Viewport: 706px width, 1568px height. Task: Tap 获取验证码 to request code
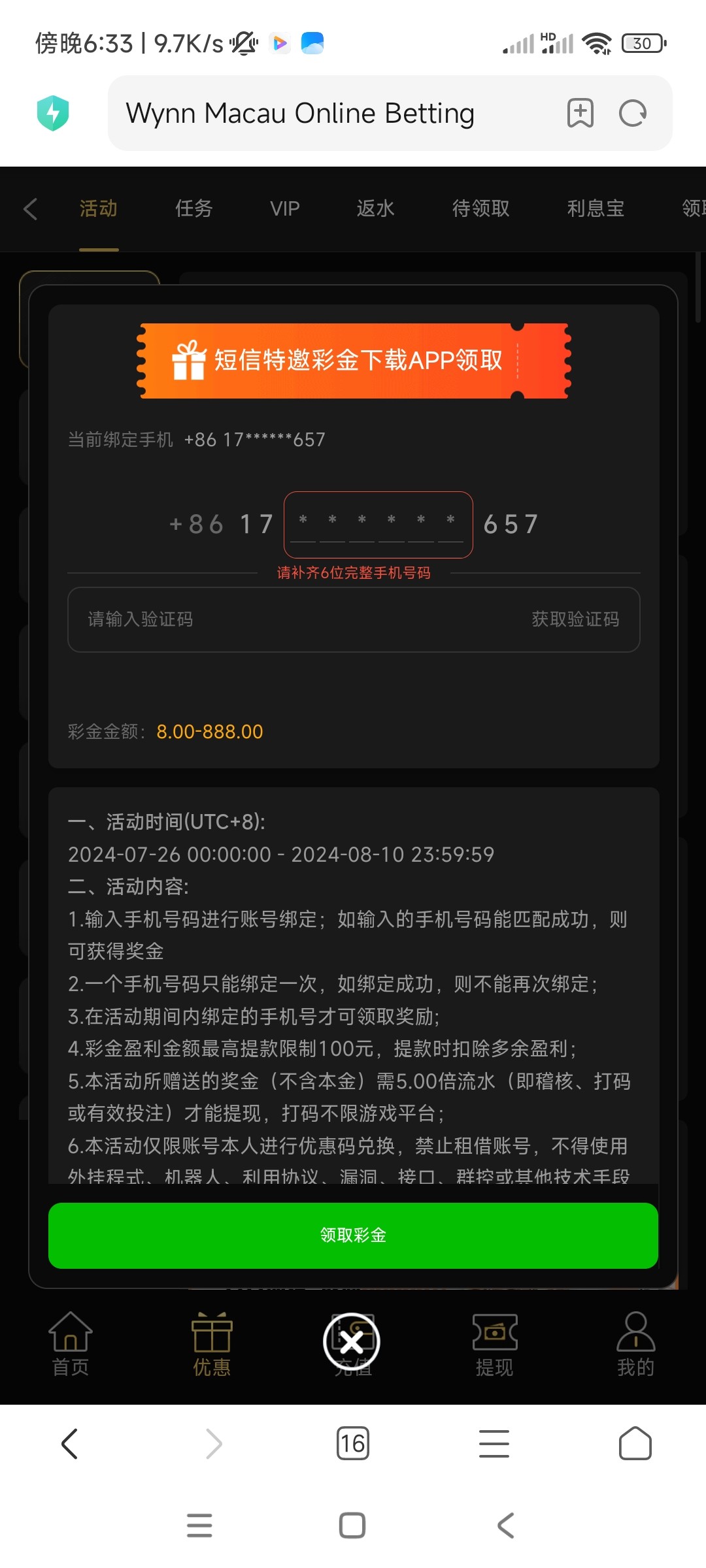pos(575,619)
